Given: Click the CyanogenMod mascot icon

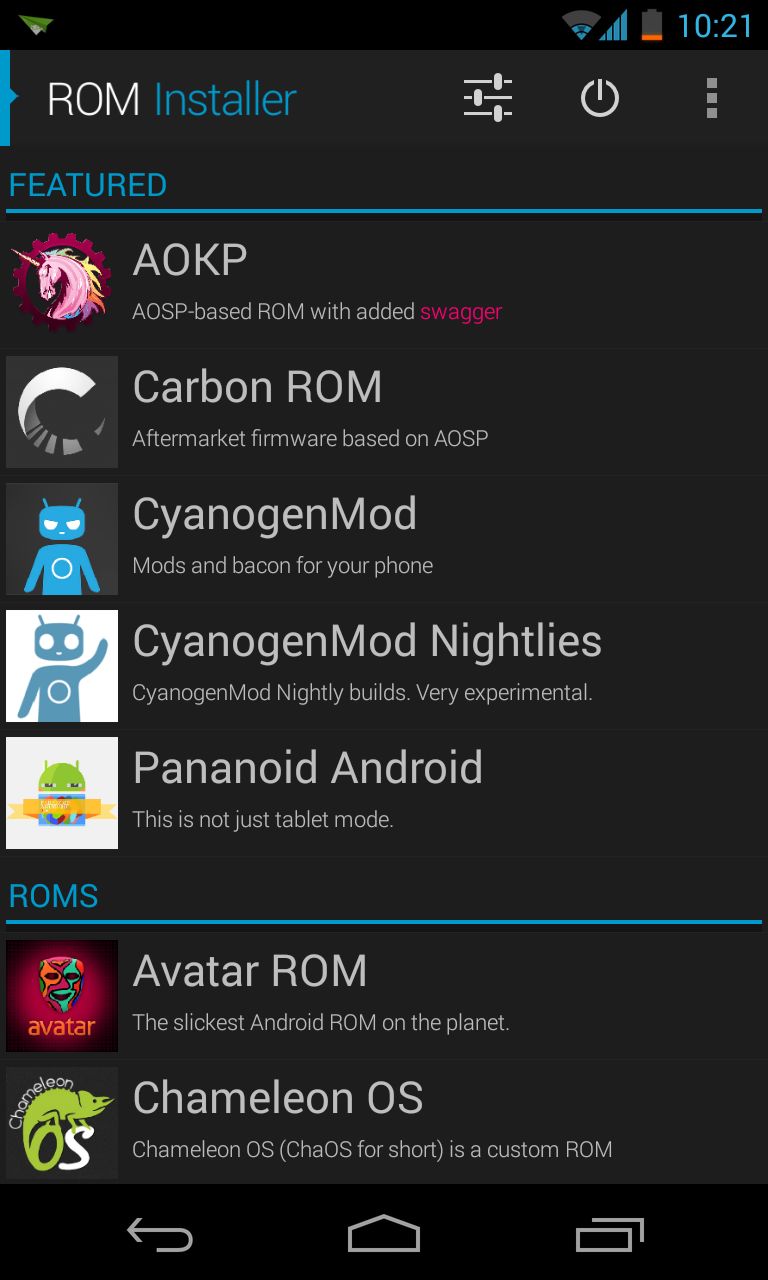Looking at the screenshot, I should pos(61,538).
